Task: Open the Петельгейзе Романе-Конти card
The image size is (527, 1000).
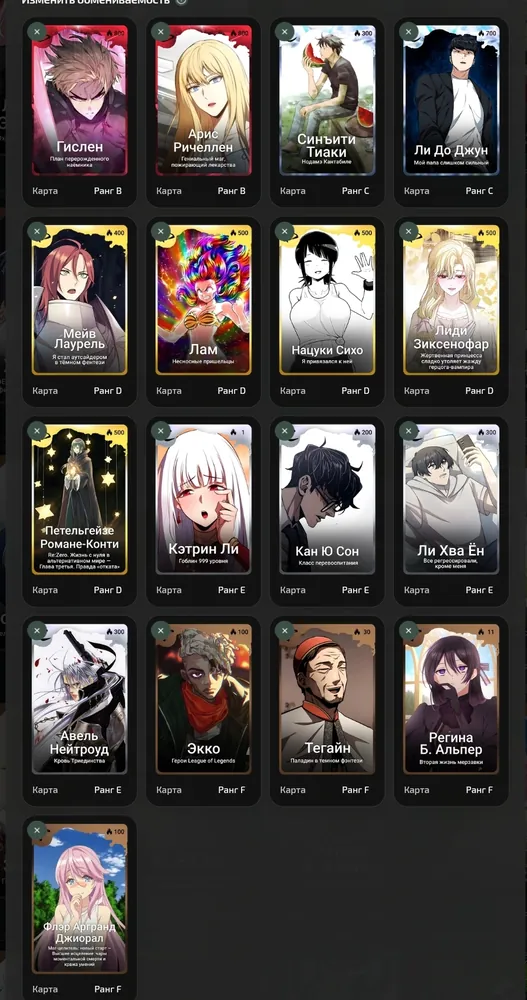Action: (80, 499)
